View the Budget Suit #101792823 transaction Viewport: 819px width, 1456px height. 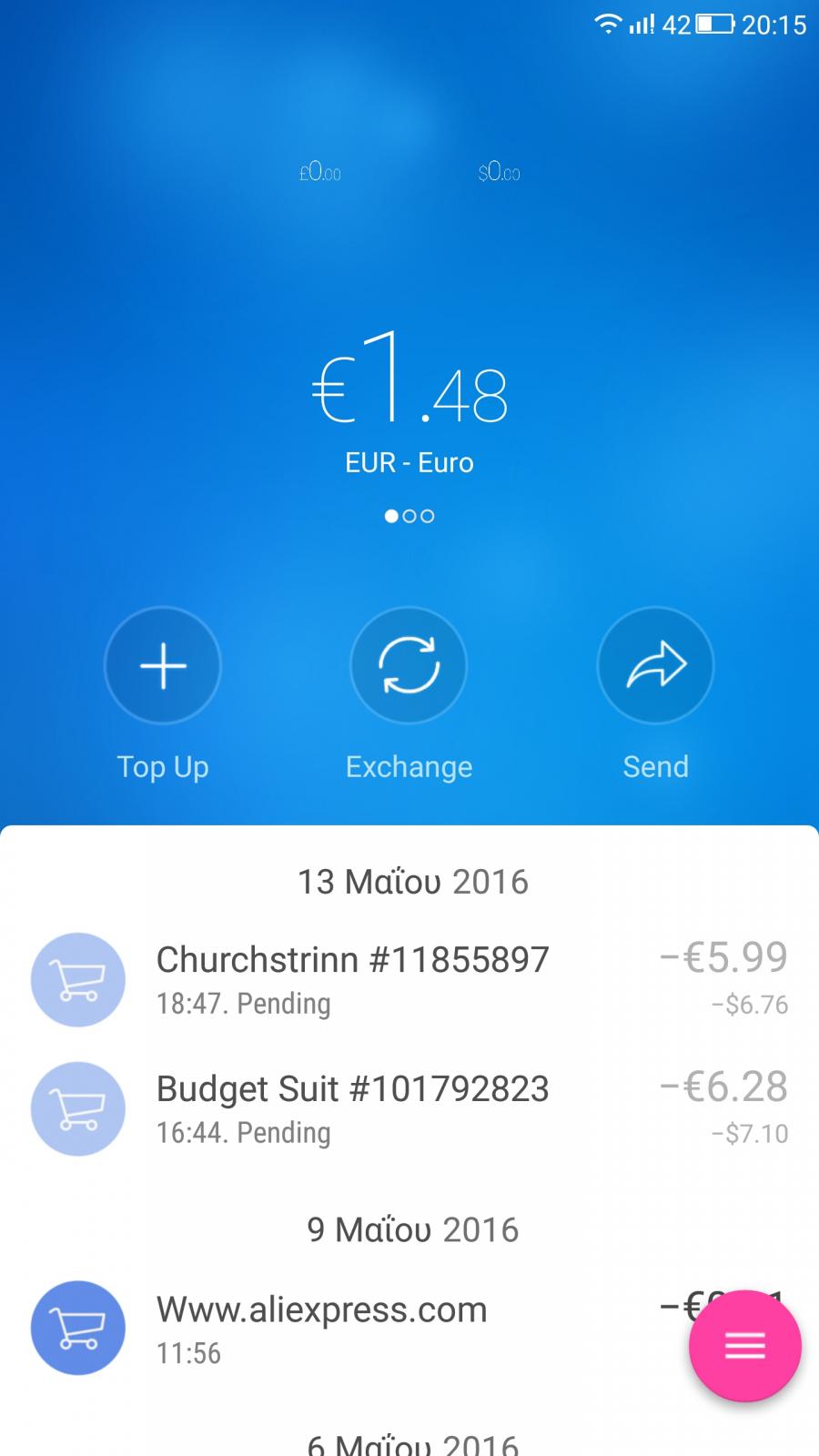tap(409, 1108)
